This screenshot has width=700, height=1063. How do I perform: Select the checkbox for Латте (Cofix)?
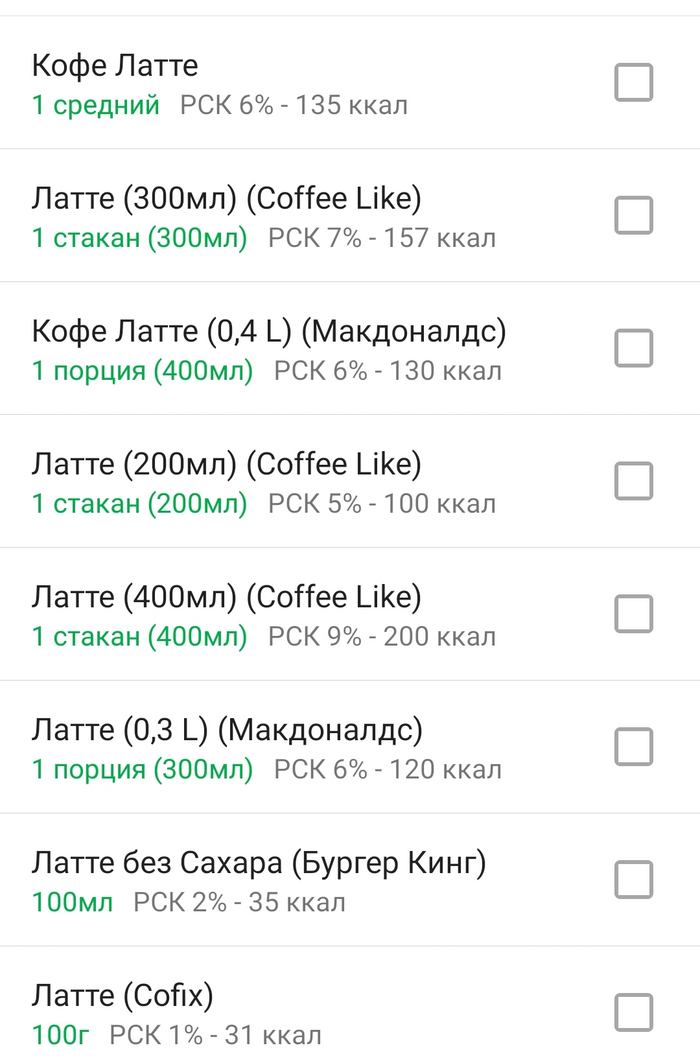633,1012
